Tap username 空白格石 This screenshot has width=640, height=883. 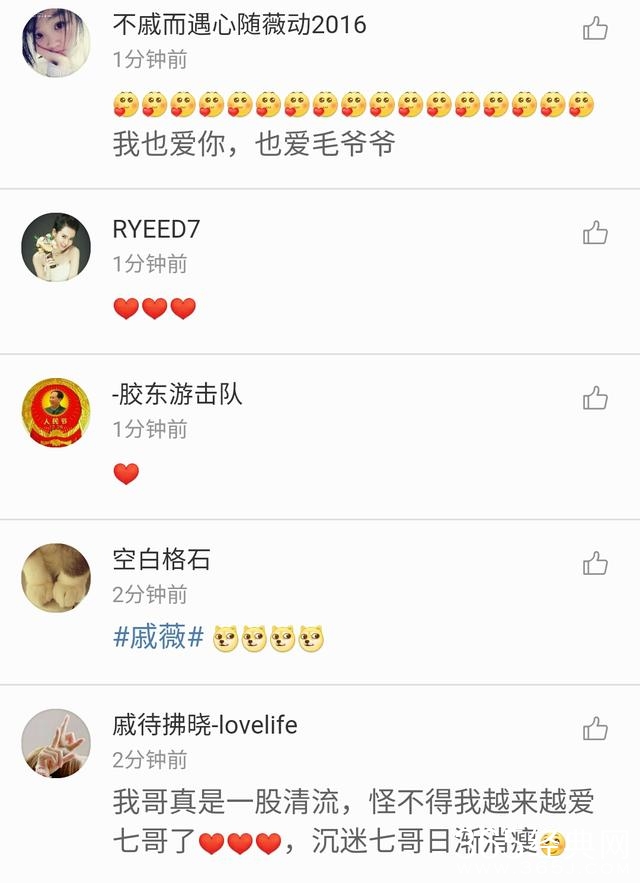[x=161, y=559]
